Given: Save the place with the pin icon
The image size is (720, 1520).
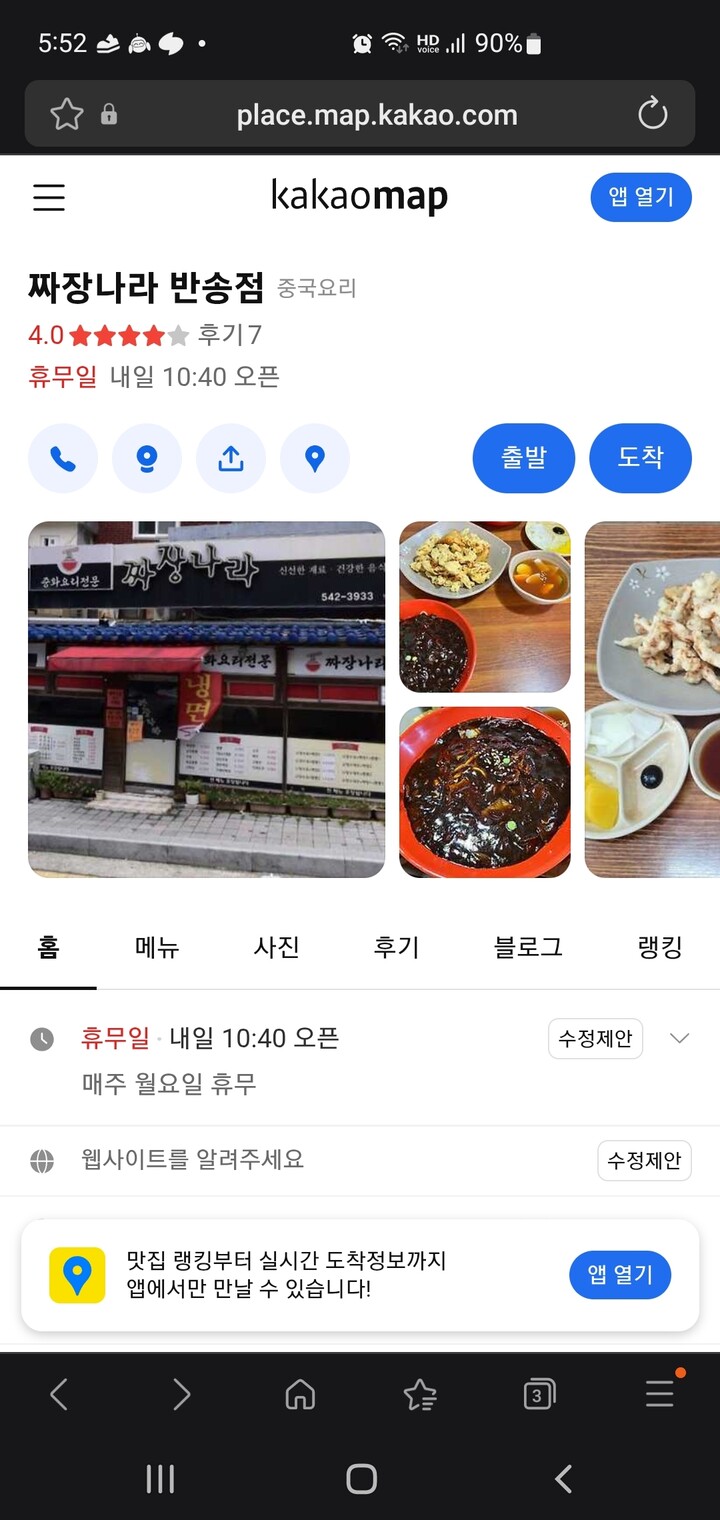Looking at the screenshot, I should pos(316,457).
